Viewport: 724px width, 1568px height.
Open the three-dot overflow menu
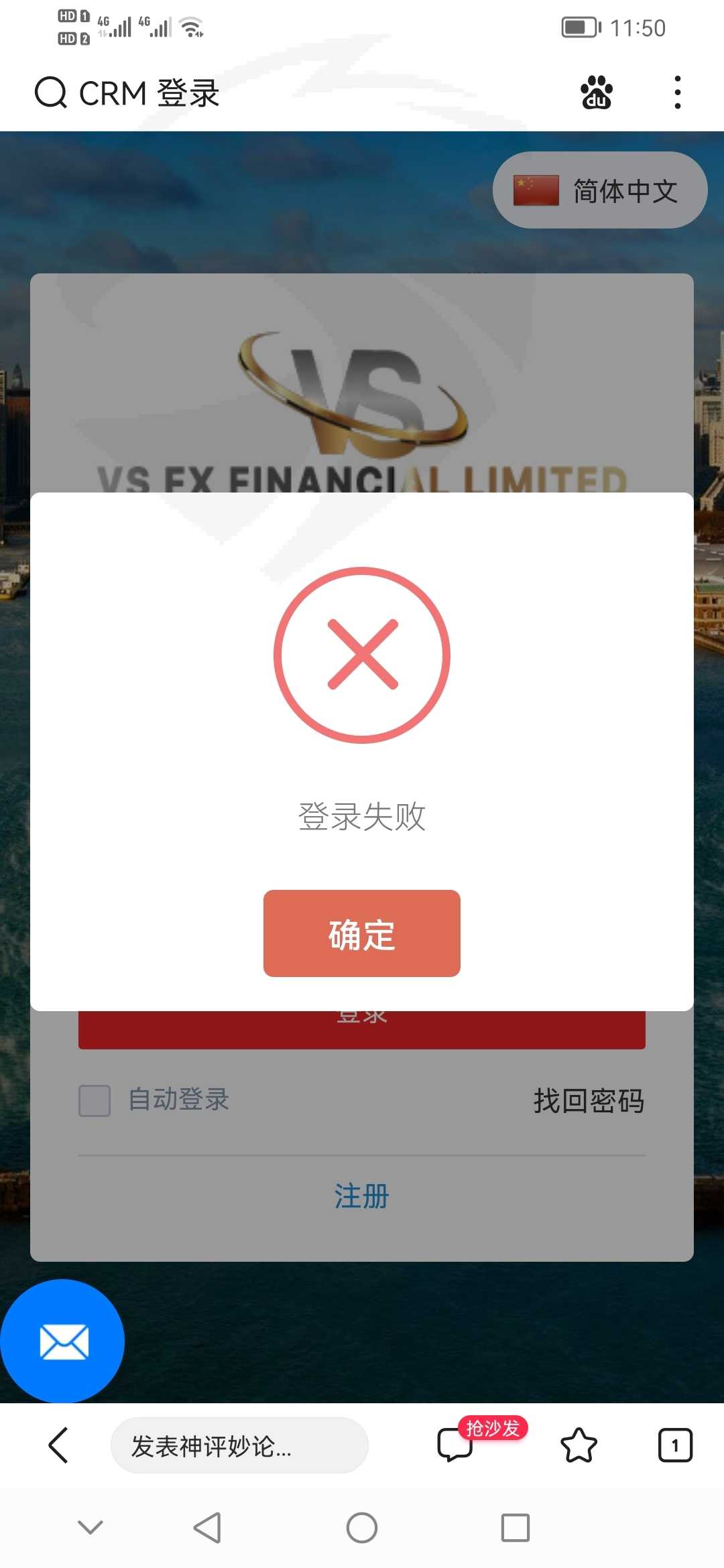(x=678, y=92)
